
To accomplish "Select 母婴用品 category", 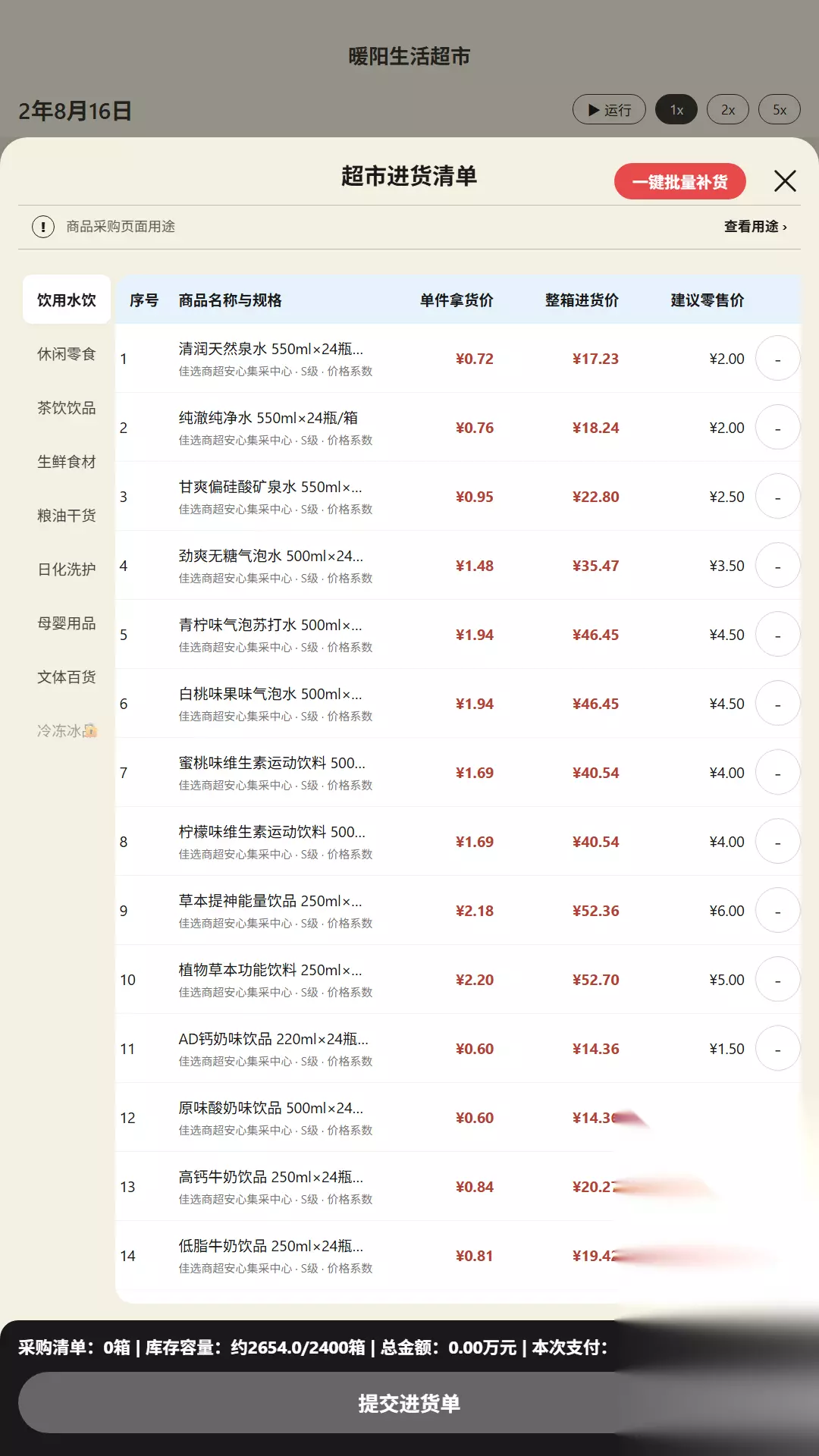I will [x=67, y=623].
